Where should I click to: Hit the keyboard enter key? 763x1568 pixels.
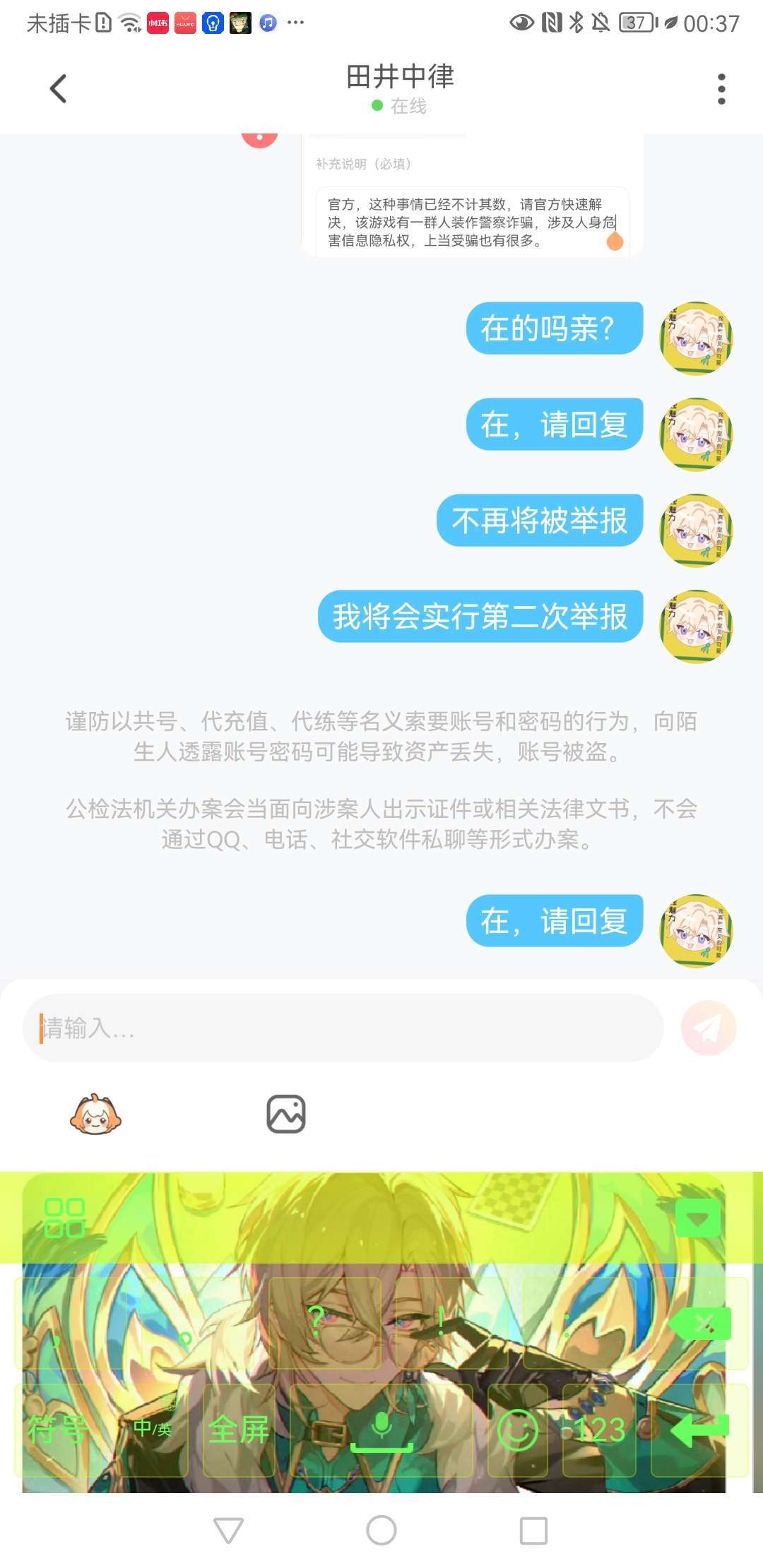coord(699,1430)
